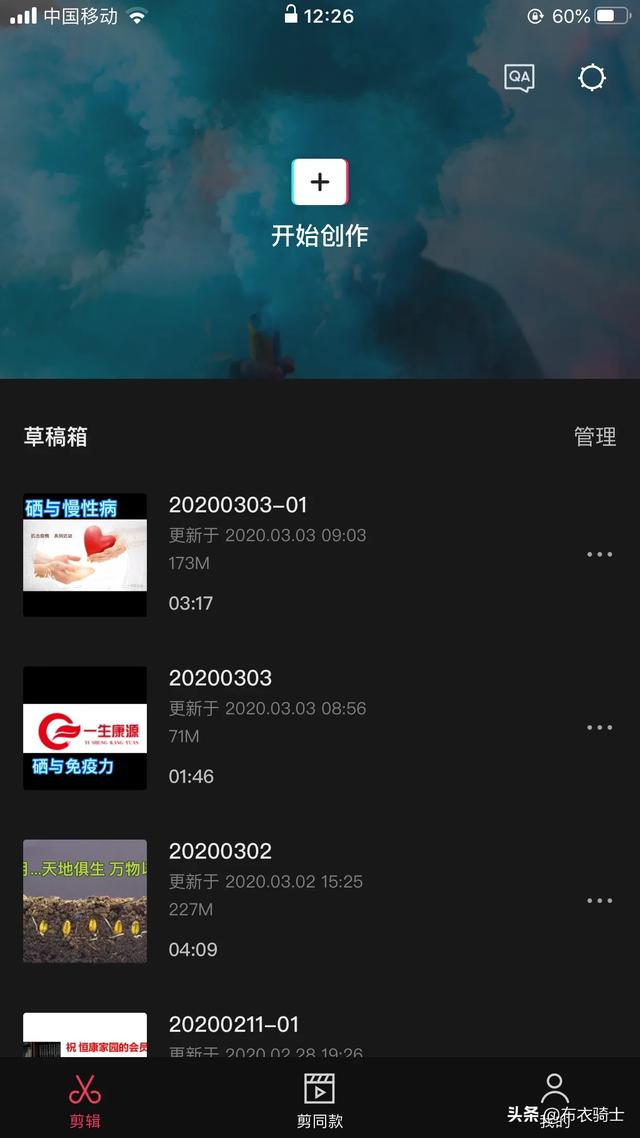Viewport: 640px width, 1138px height.
Task: Open more options for draft 20200303-01
Action: 599,554
